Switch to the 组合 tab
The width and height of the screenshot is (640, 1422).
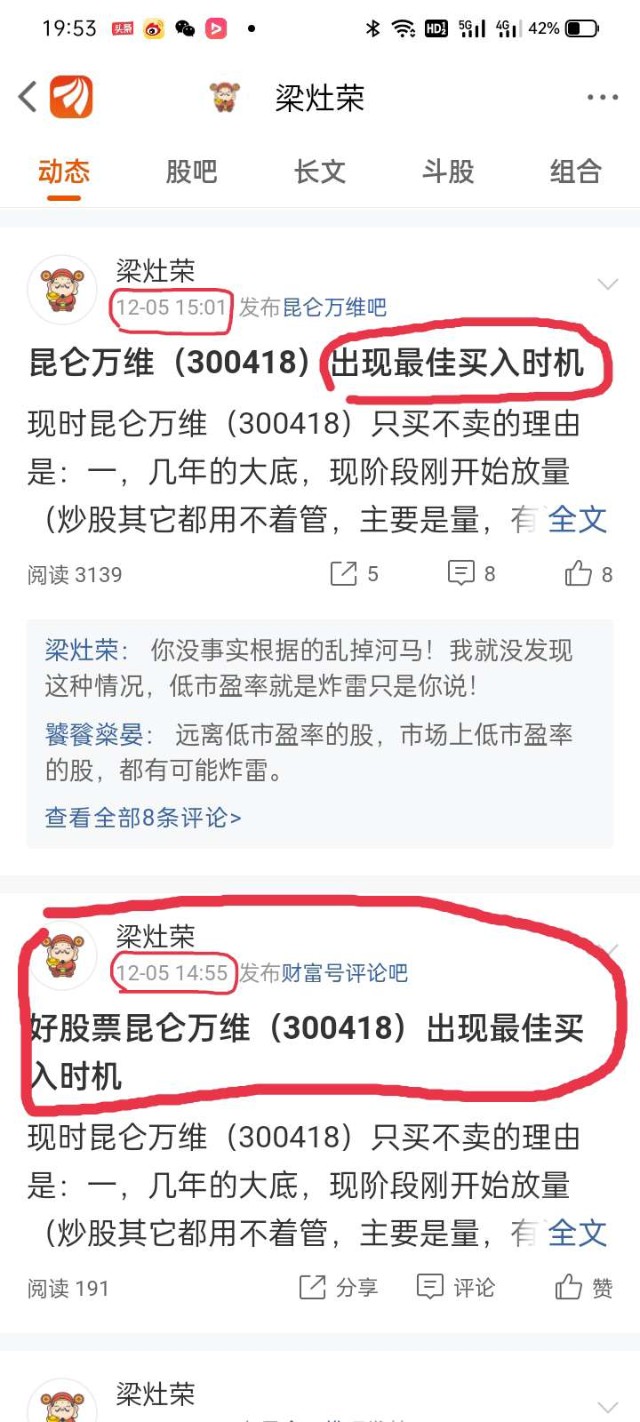pos(575,172)
